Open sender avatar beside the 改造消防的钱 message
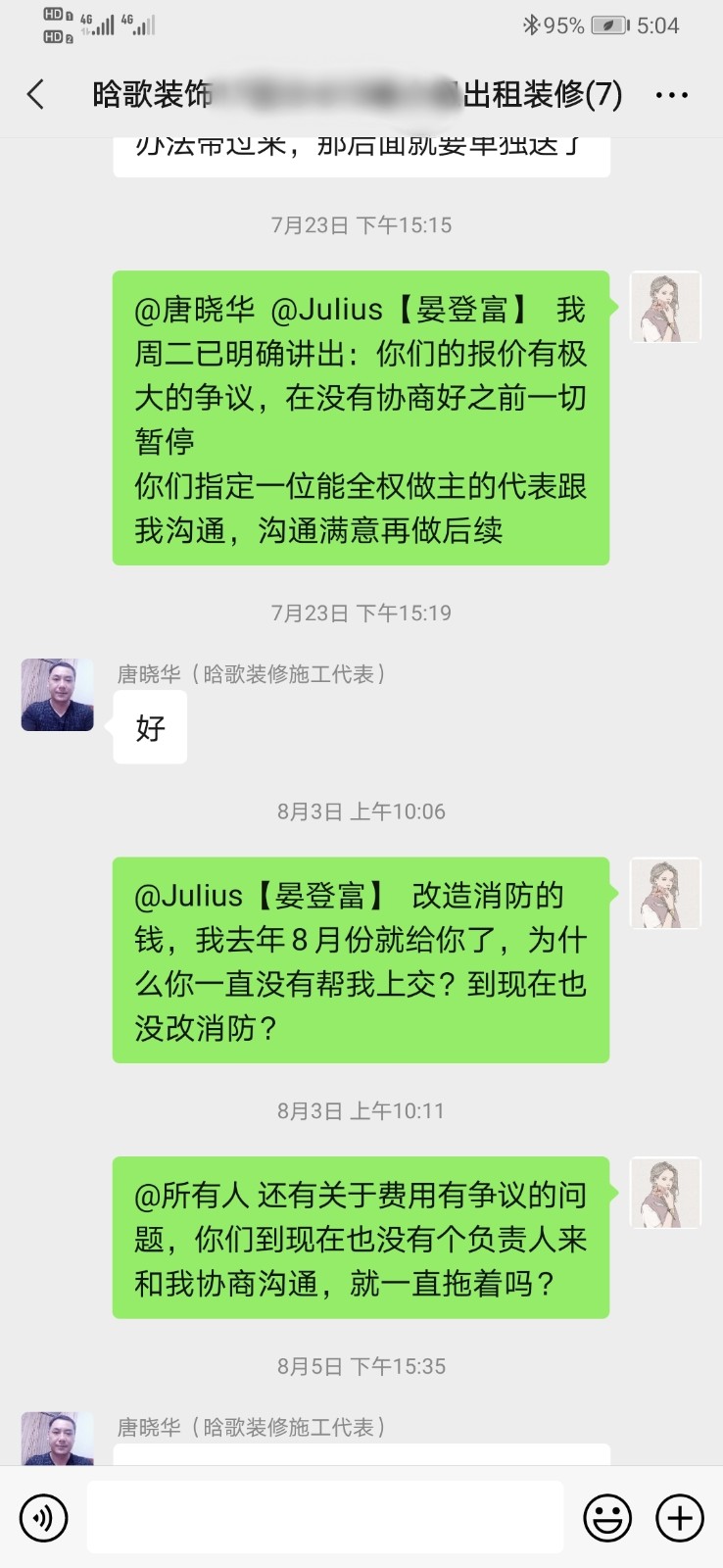Image resolution: width=723 pixels, height=1568 pixels. point(665,893)
